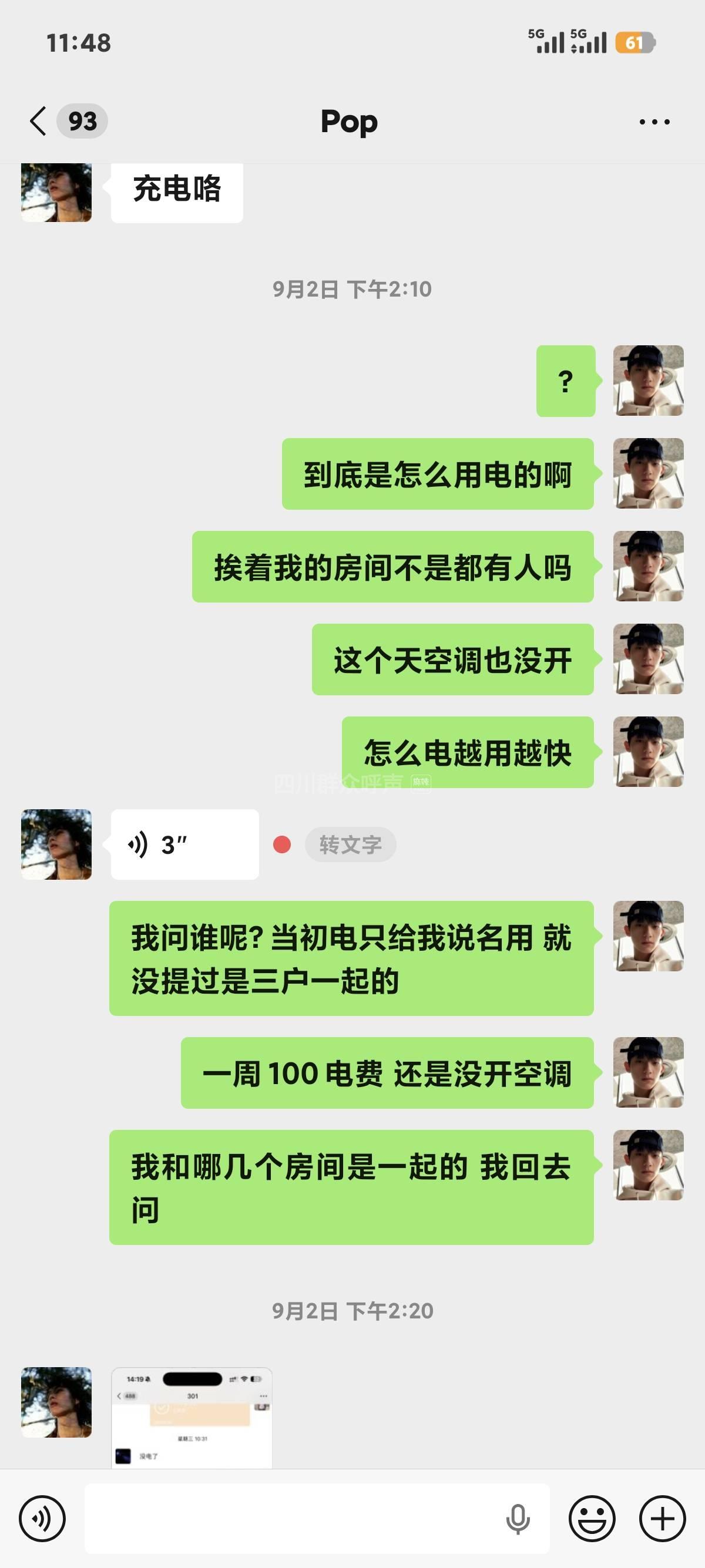Focus the message text input field

pos(292,1519)
